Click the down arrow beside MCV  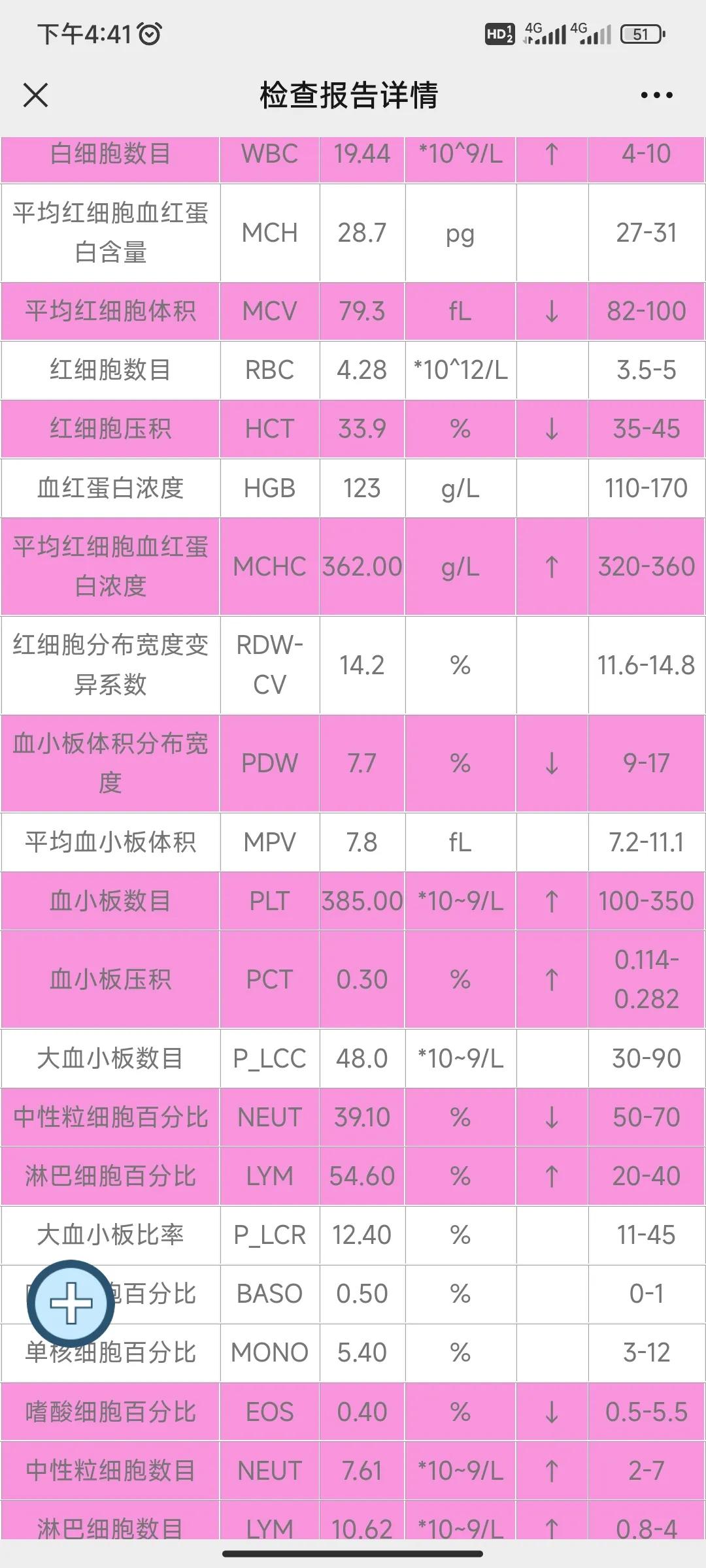(552, 312)
